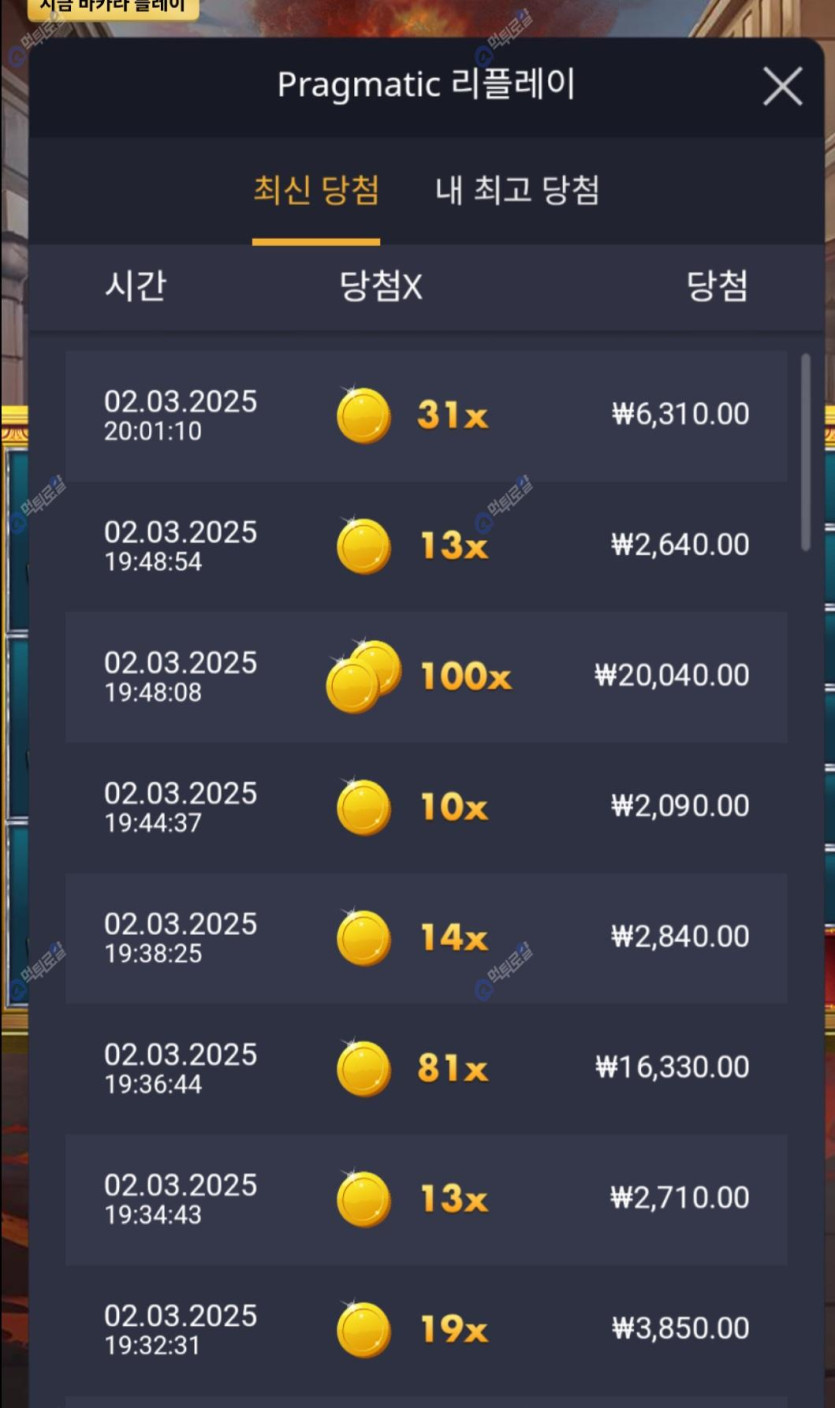Open the 100x replay winning ₩20,040.00
The height and width of the screenshot is (1408, 835).
tap(426, 677)
